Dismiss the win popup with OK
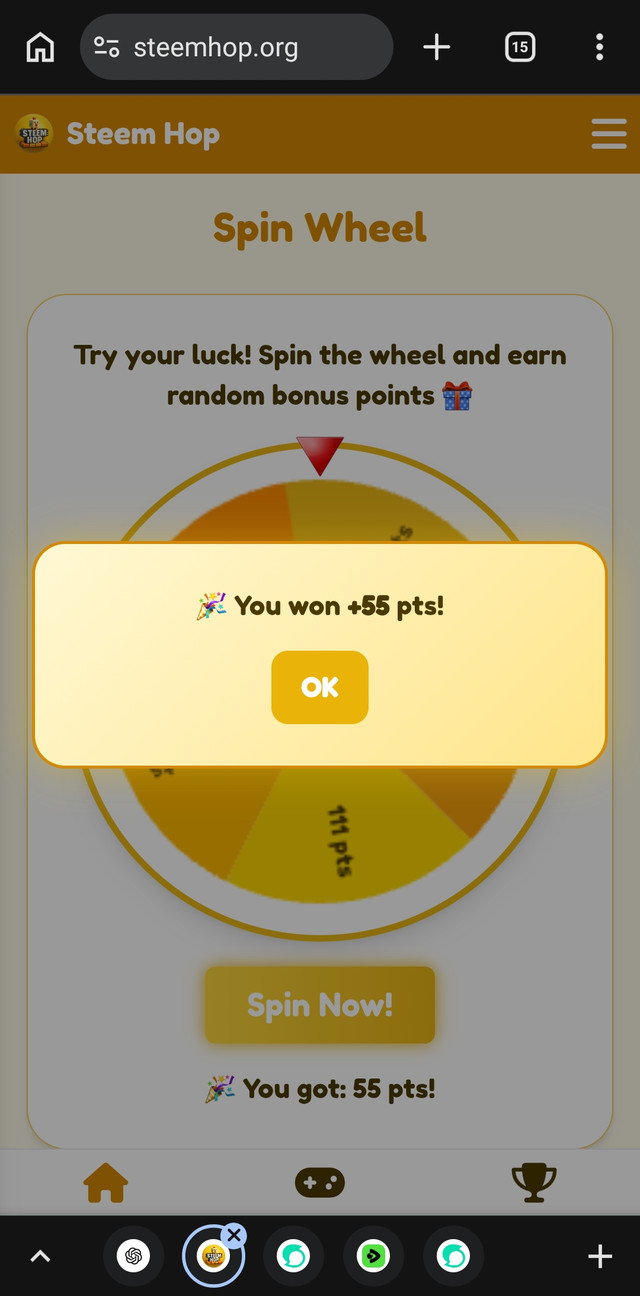 pos(320,687)
